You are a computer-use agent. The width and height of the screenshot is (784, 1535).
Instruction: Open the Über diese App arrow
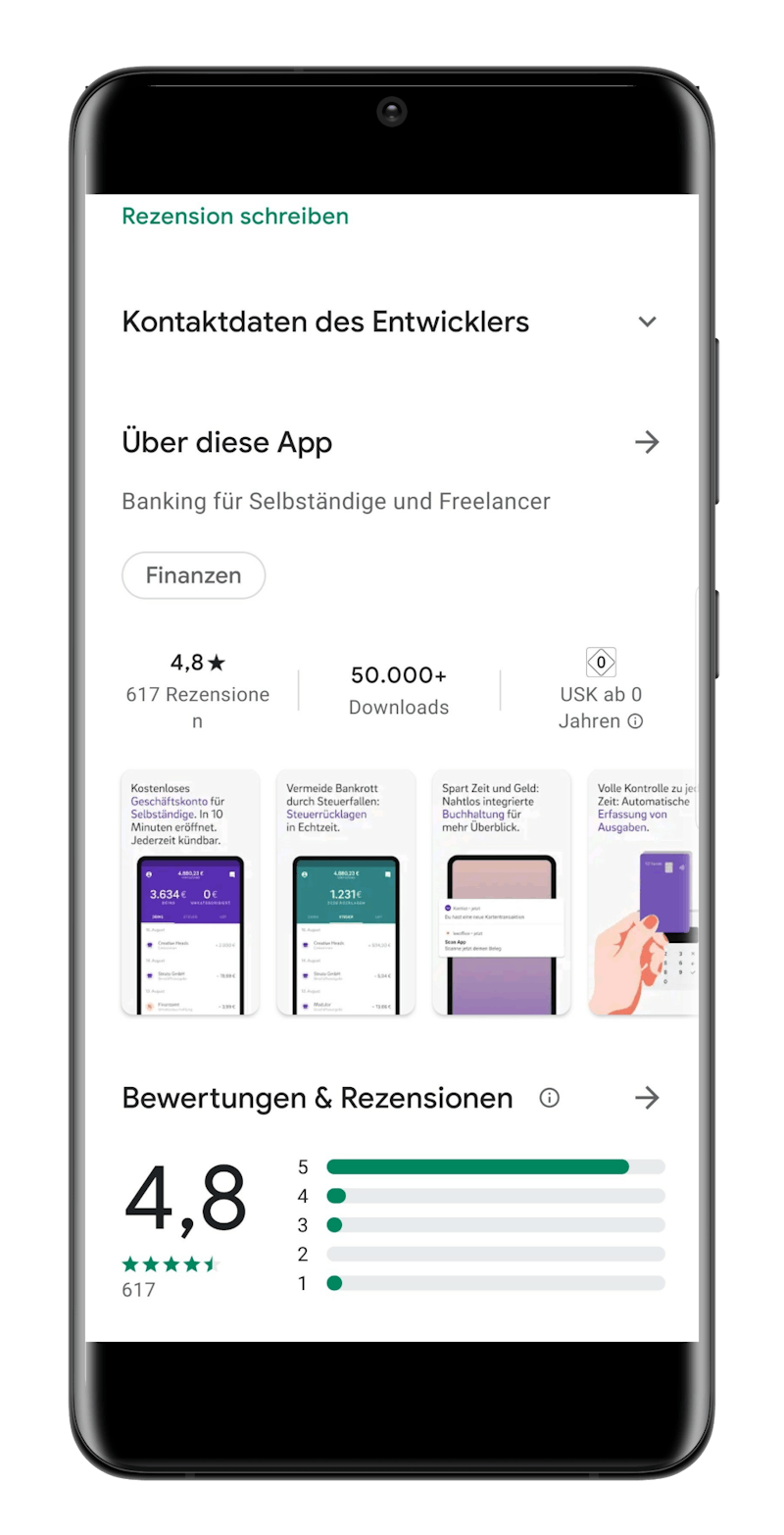tap(647, 442)
